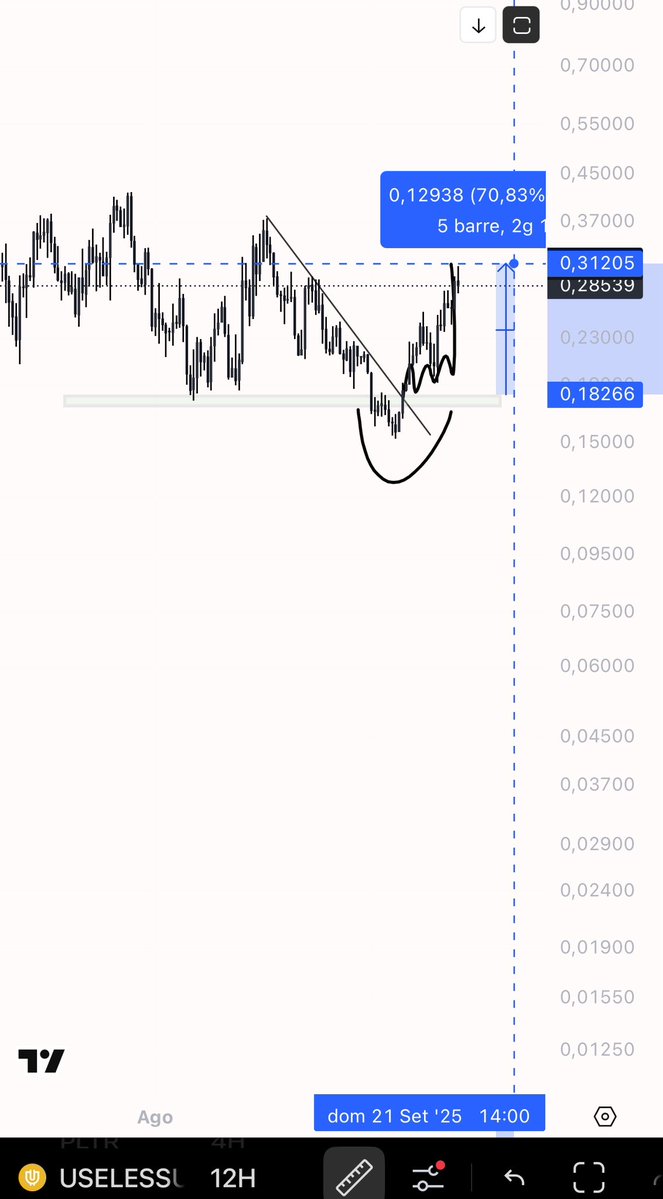Change the 12H timeframe interval
The height and width of the screenshot is (1199, 663).
pyautogui.click(x=232, y=1177)
